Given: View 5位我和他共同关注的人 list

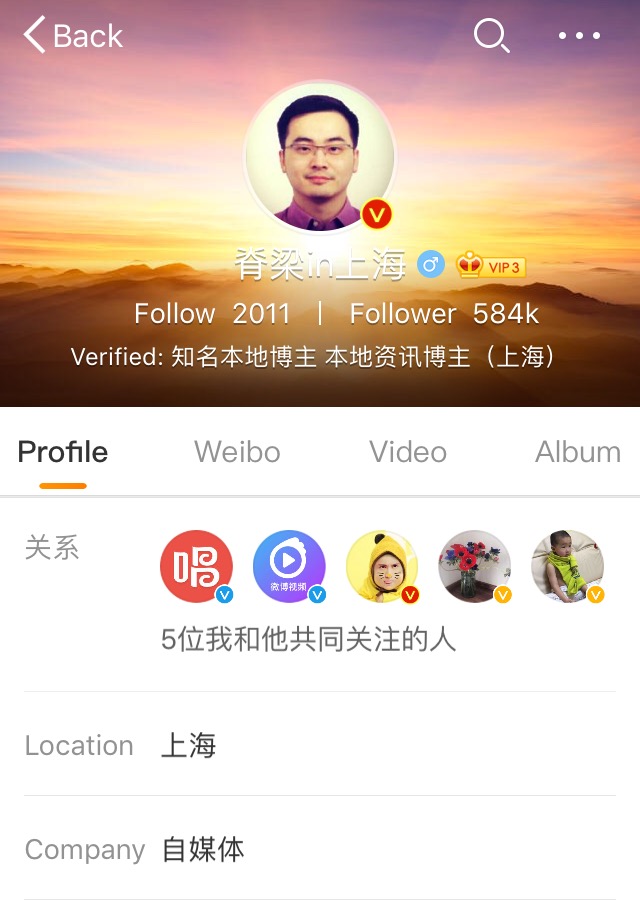Looking at the screenshot, I should click(x=308, y=640).
